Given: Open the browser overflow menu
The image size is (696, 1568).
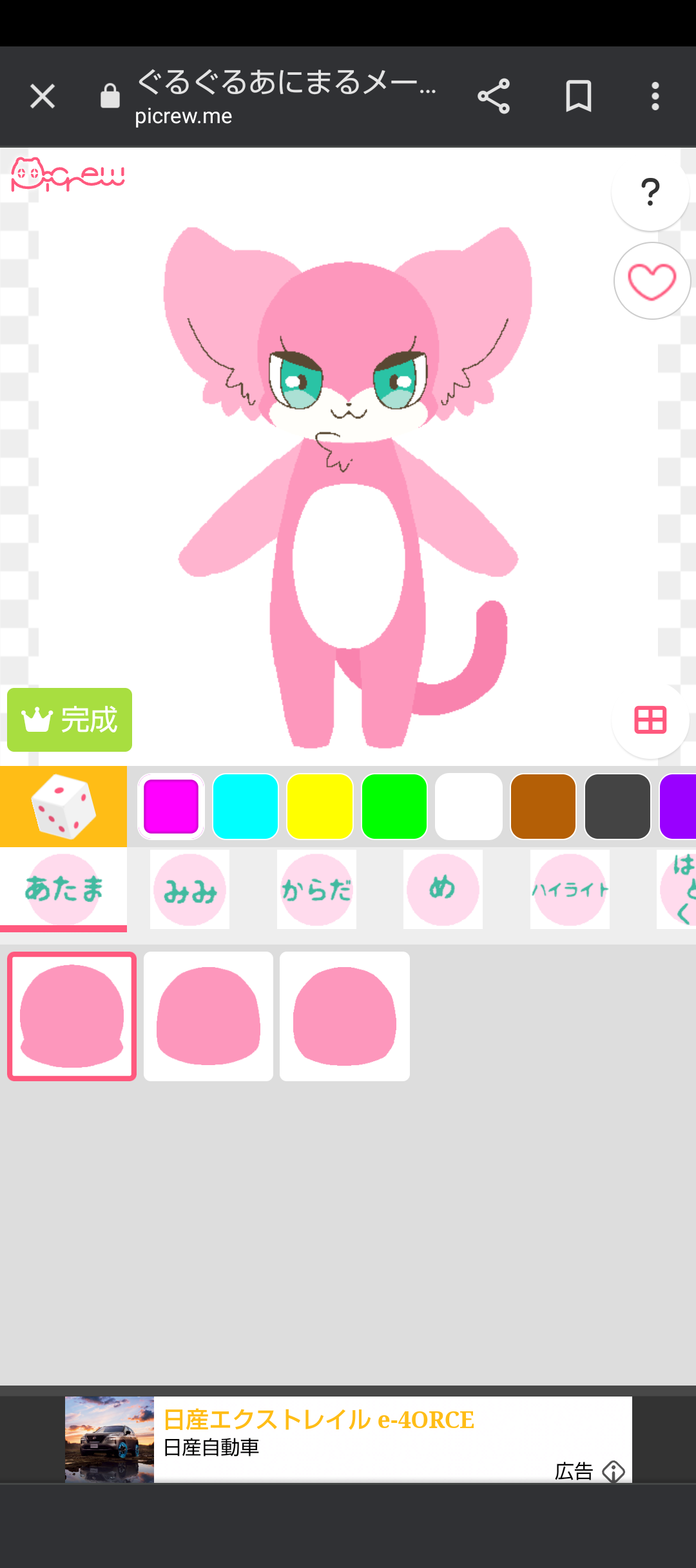Looking at the screenshot, I should 655,97.
